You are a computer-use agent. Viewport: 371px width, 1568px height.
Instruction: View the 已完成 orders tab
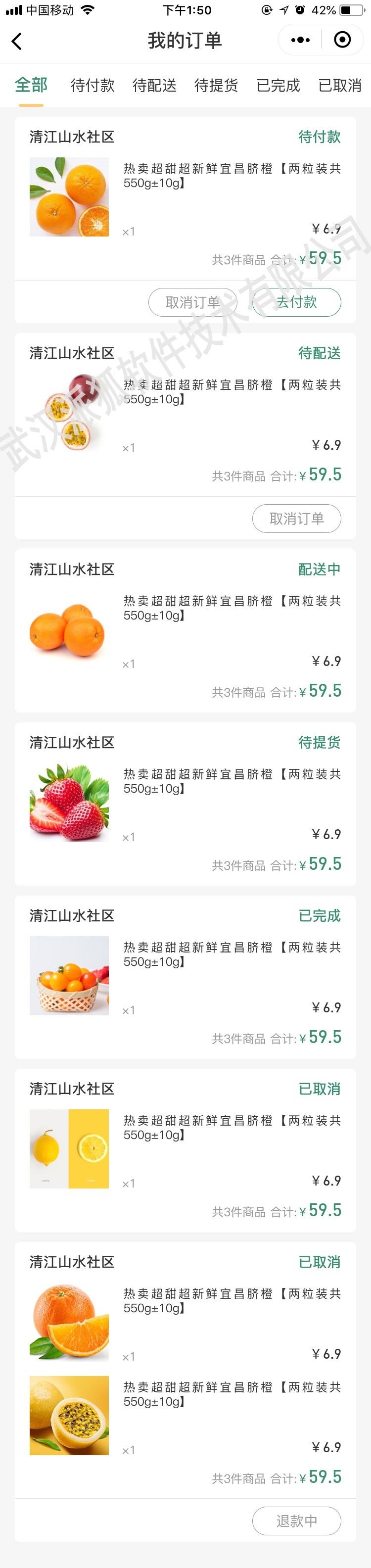[x=278, y=86]
